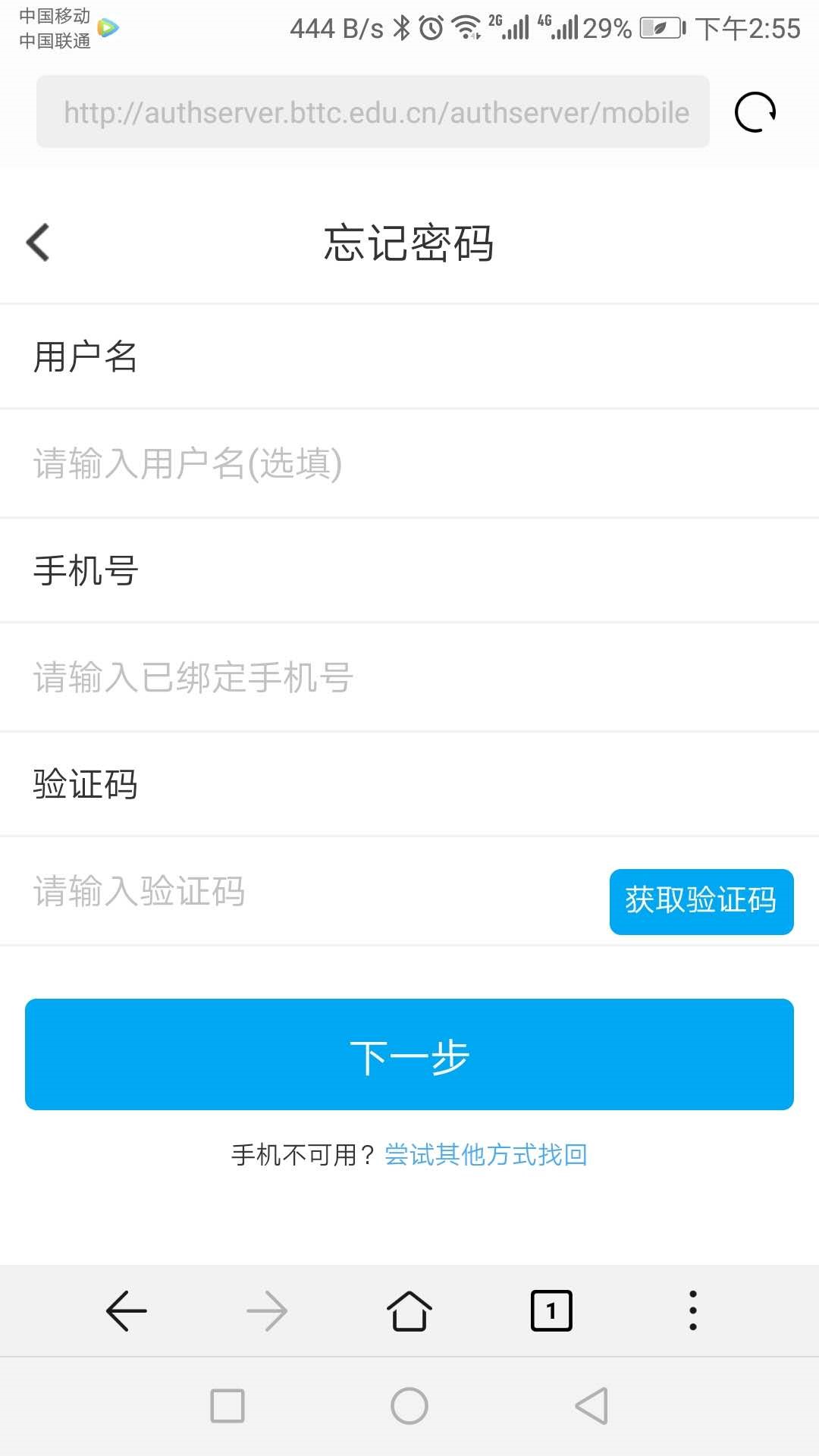The width and height of the screenshot is (819, 1456).
Task: Open recent apps with the square button
Action: [x=227, y=1406]
